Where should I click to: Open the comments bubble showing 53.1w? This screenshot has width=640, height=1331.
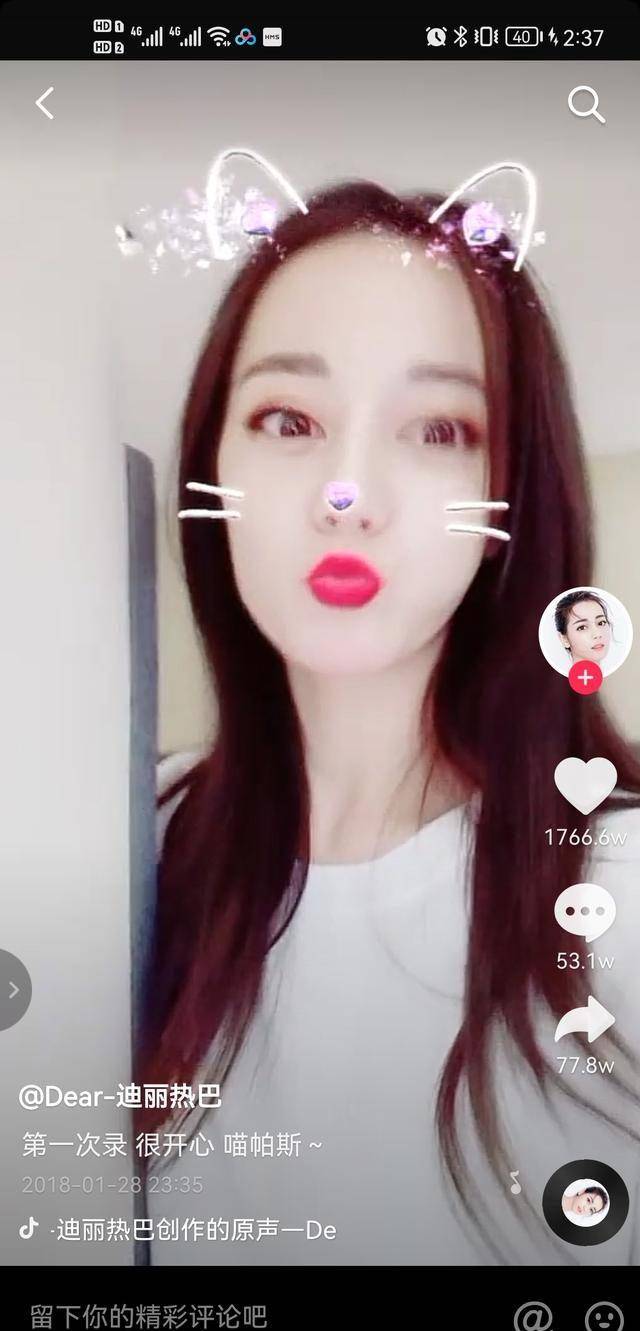pyautogui.click(x=585, y=914)
